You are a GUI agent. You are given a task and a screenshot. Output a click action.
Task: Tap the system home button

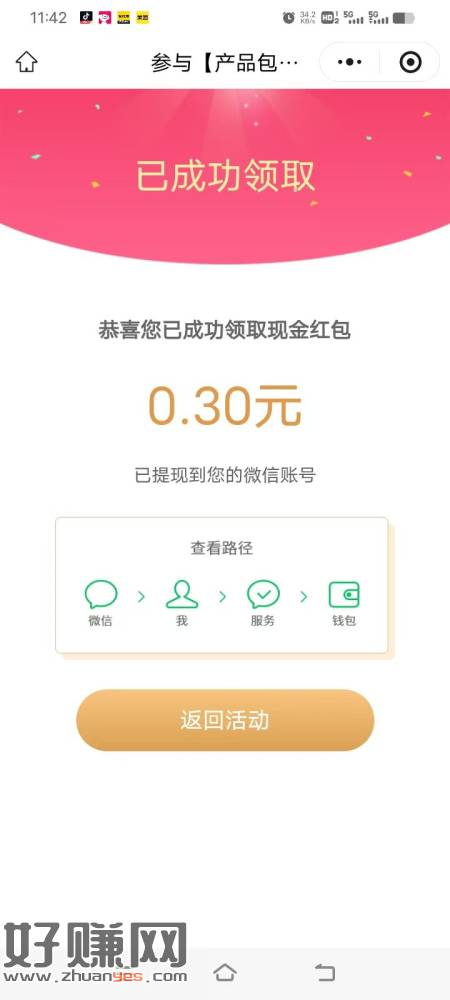pyautogui.click(x=224, y=973)
